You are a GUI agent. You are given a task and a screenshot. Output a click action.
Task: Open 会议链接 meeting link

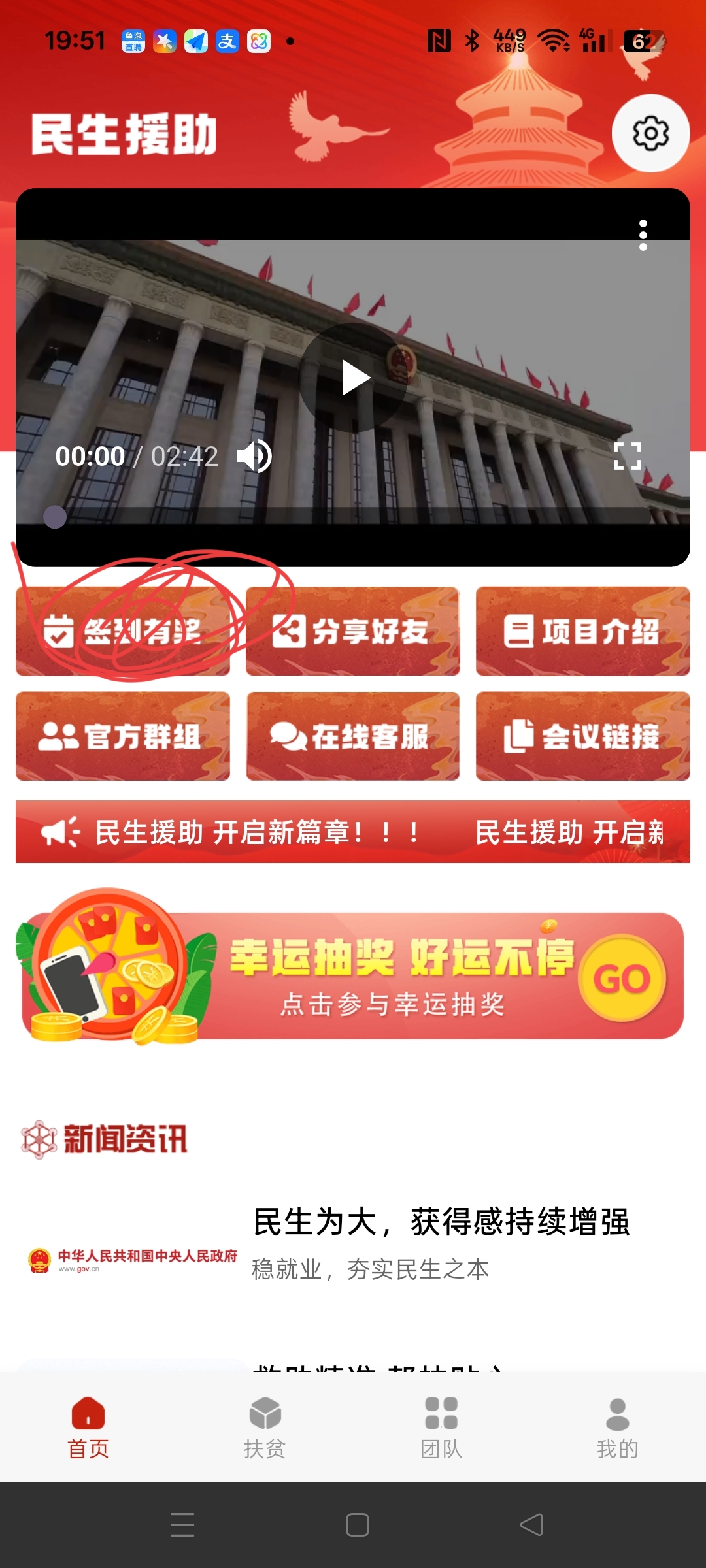582,736
